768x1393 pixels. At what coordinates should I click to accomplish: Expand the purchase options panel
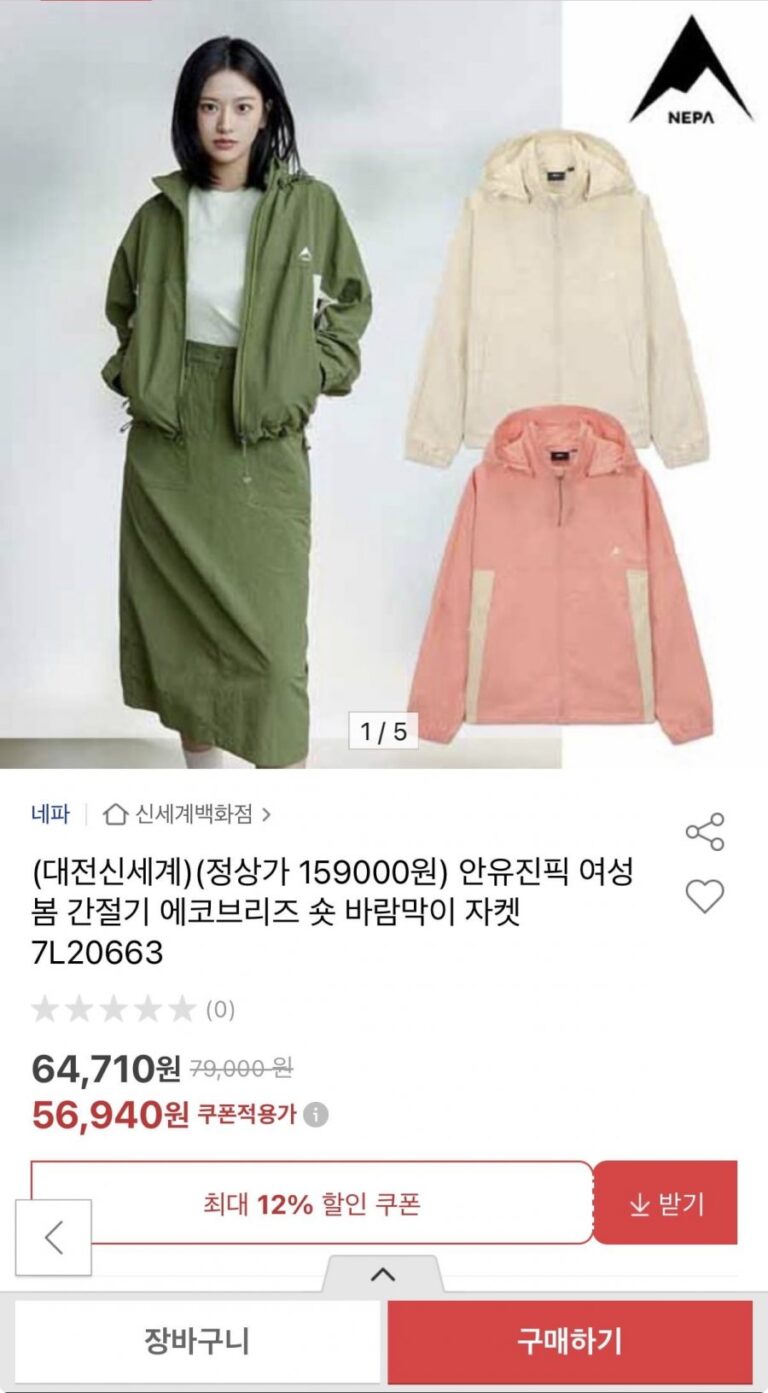tap(383, 1274)
